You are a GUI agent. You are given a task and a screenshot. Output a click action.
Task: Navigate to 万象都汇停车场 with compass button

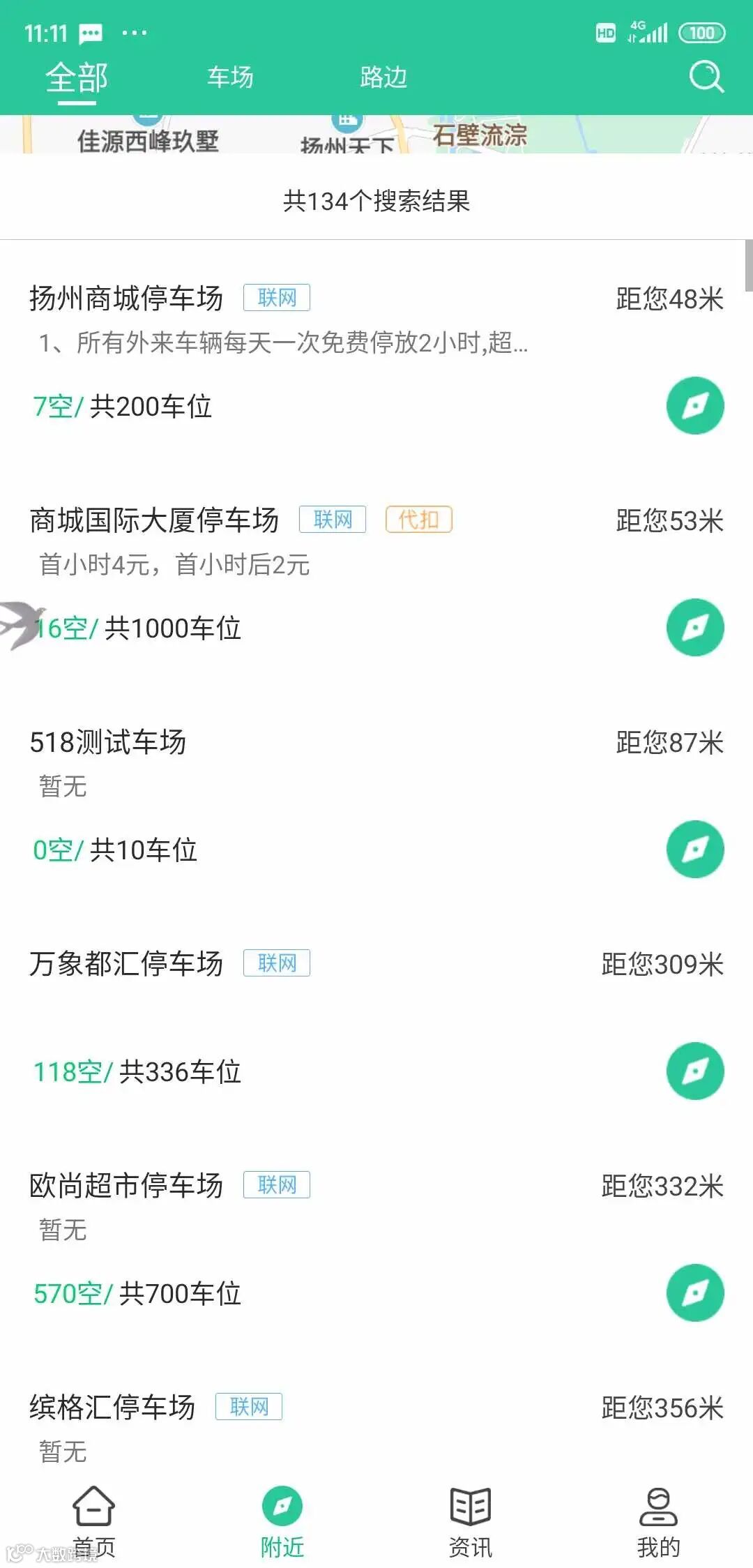(694, 1071)
